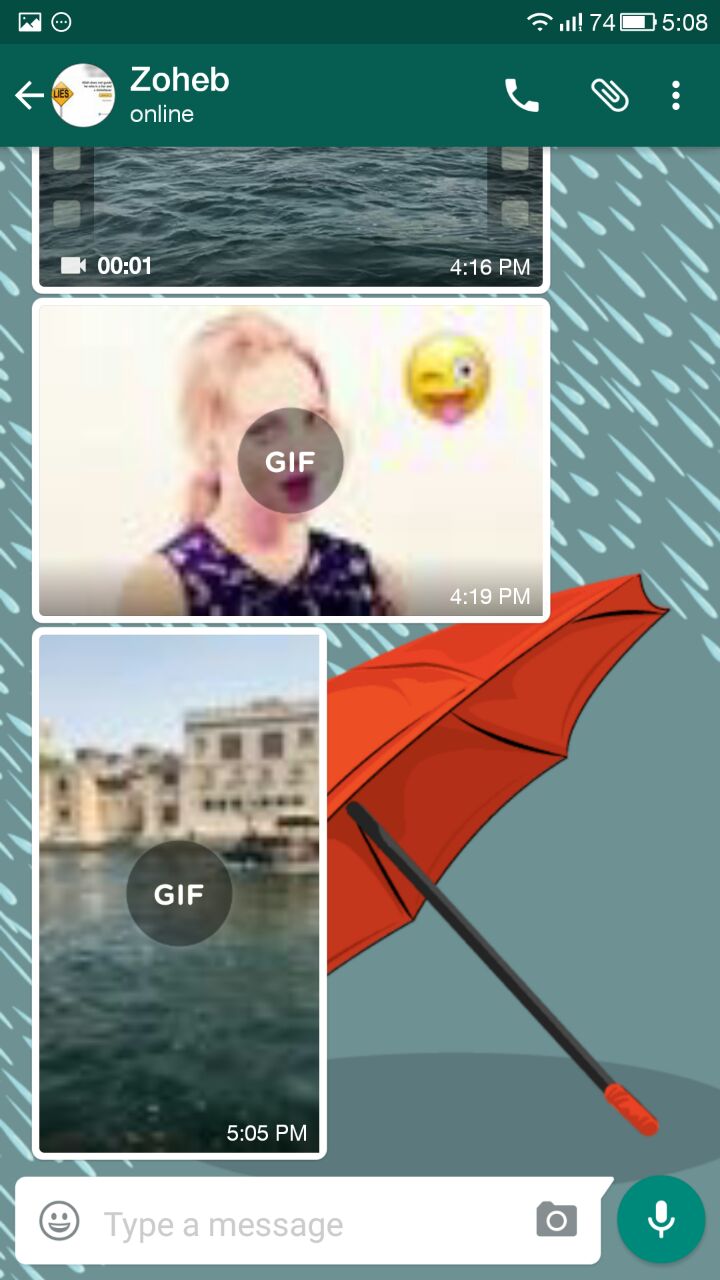This screenshot has width=720, height=1280.
Task: Open the emoji picker
Action: coord(59,1221)
